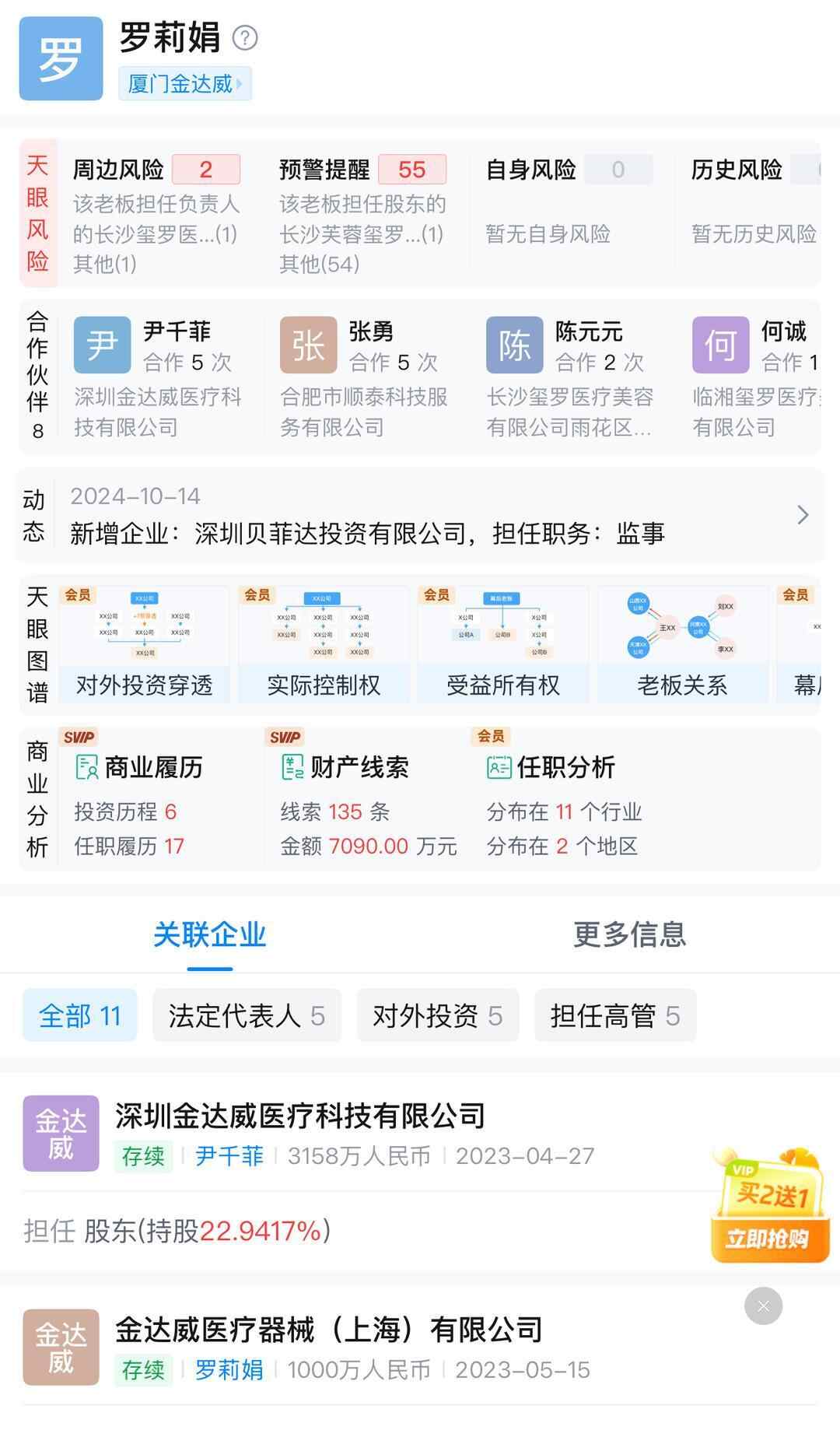
Task: Open the 实际控制权 chart
Action: 324,645
